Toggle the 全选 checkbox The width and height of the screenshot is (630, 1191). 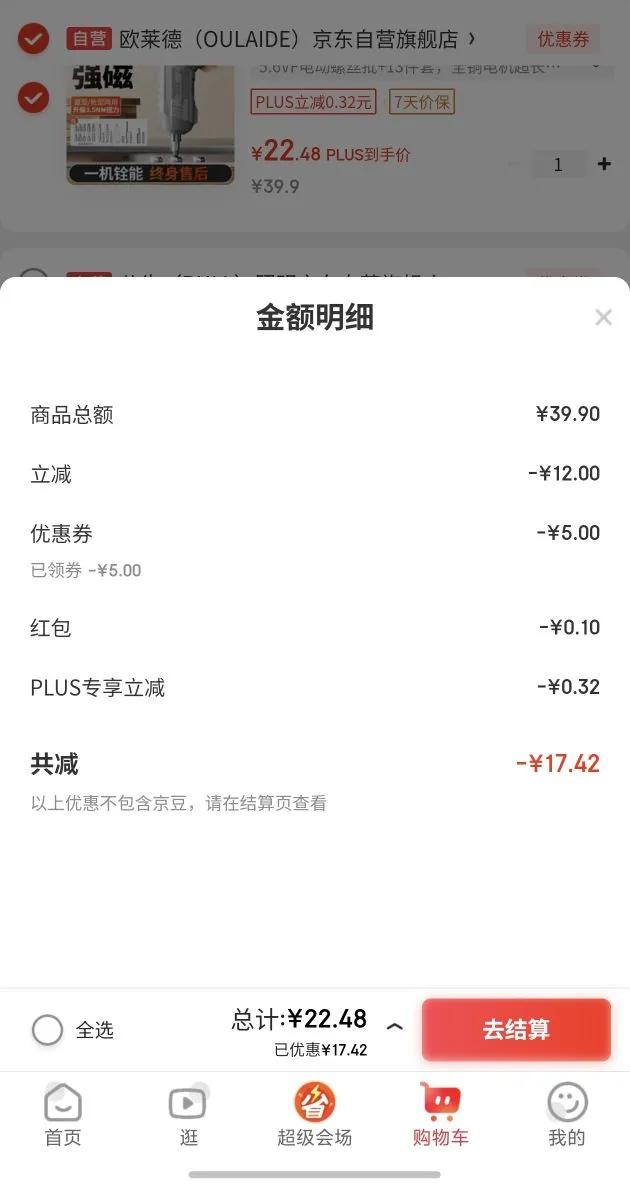point(48,1030)
